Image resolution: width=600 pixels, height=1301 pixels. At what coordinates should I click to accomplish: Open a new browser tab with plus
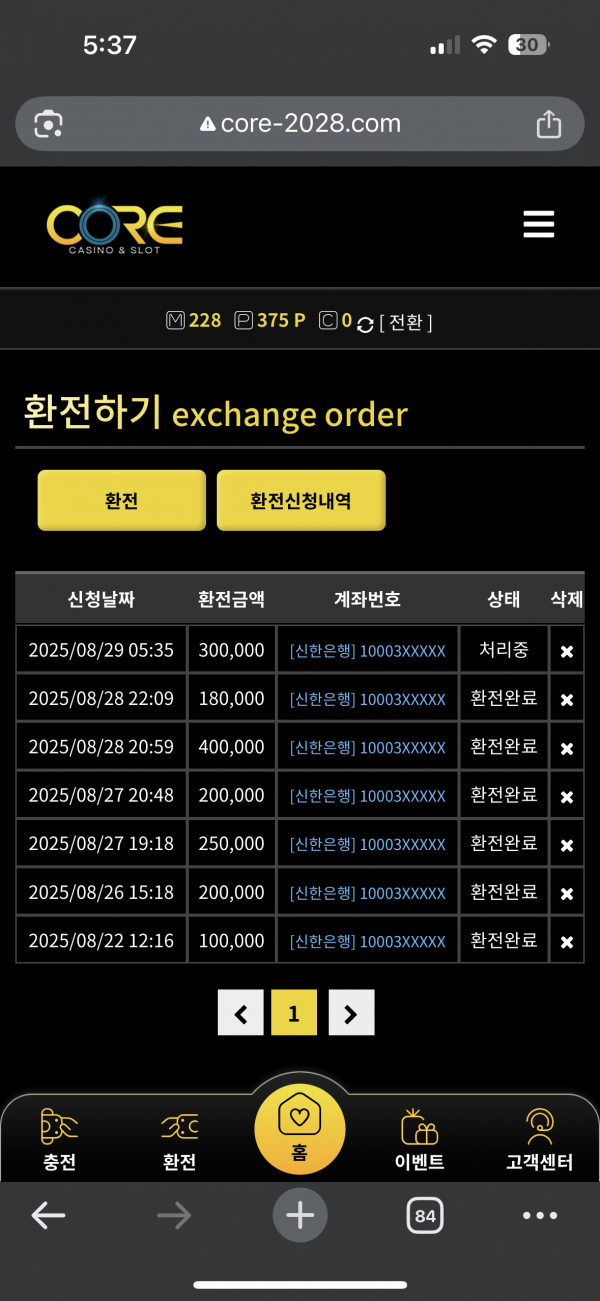[300, 1215]
